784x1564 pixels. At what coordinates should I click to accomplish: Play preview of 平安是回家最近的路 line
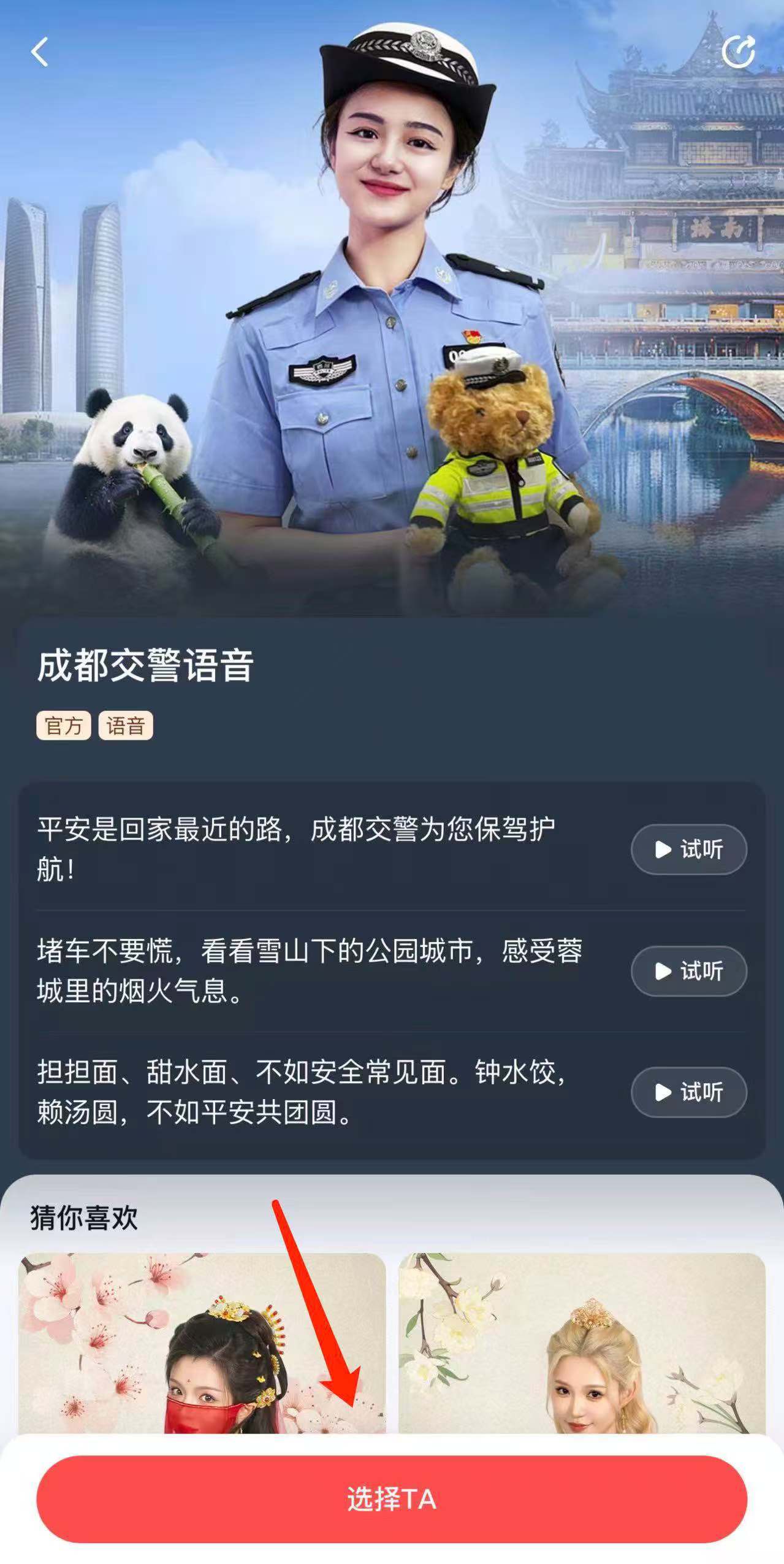click(688, 849)
